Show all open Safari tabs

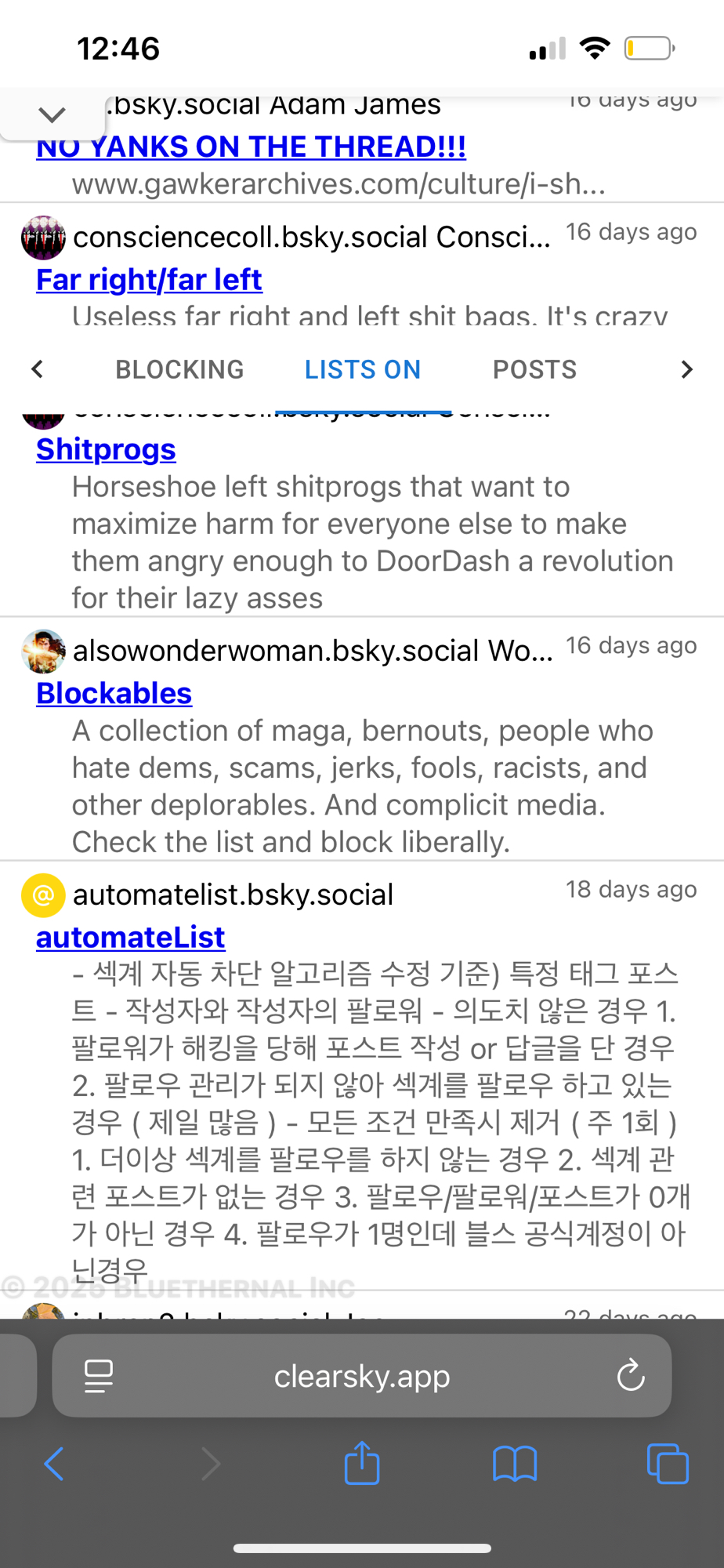(668, 1464)
